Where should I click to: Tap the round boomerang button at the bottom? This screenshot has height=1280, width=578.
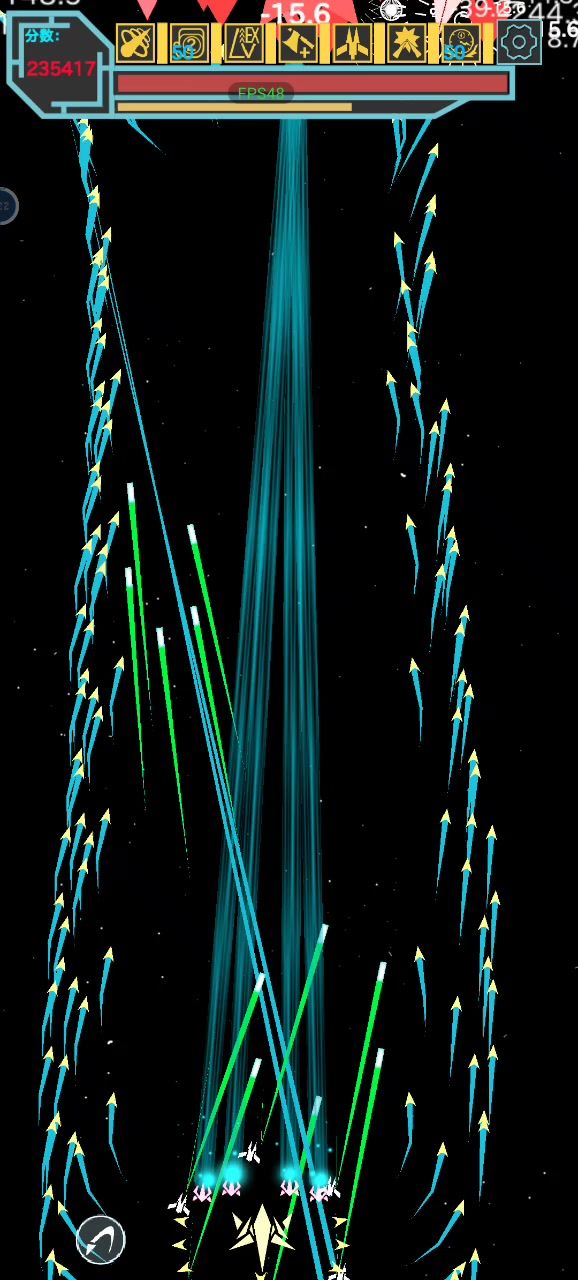click(101, 1239)
